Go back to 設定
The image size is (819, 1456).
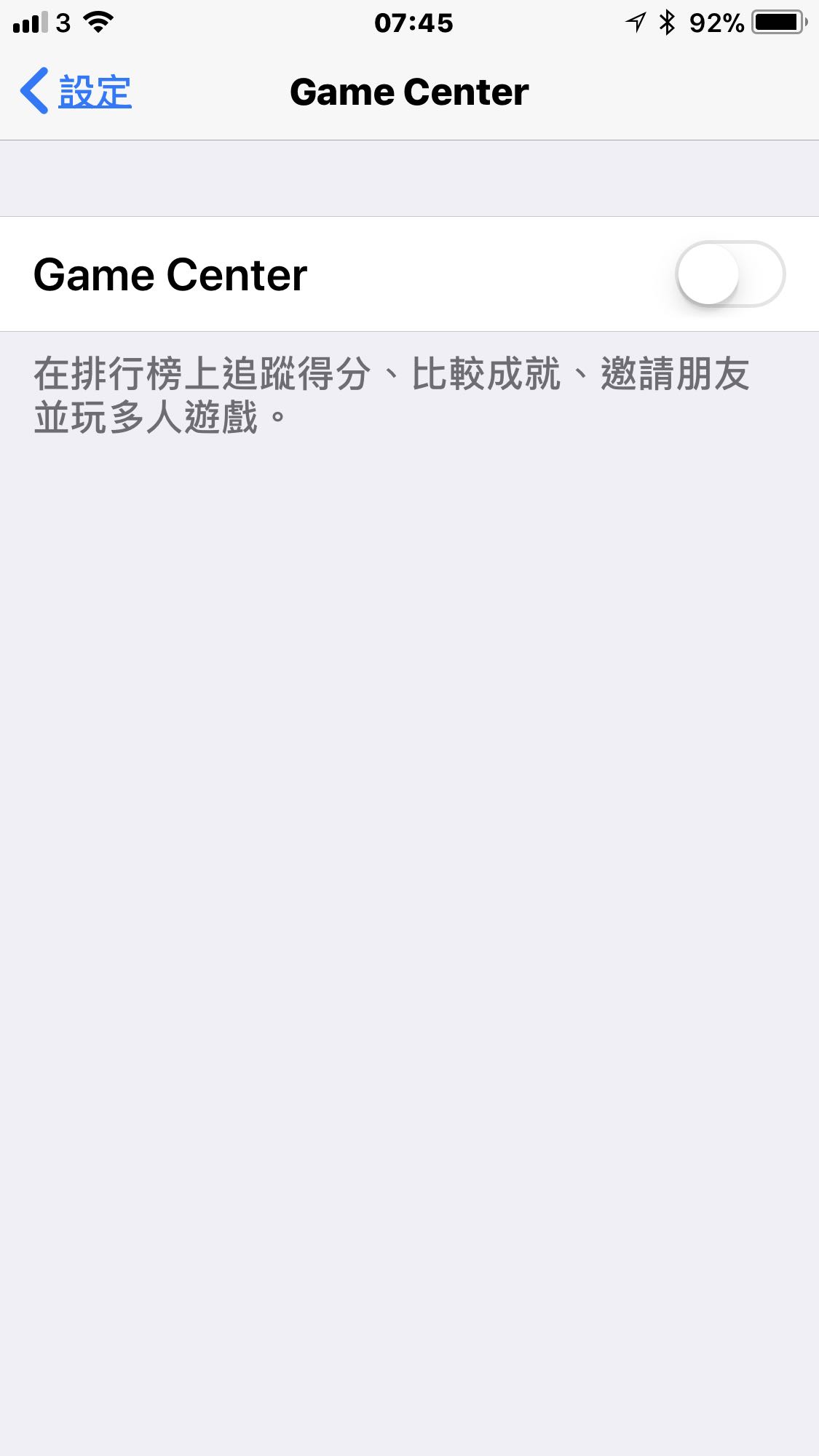pos(76,92)
